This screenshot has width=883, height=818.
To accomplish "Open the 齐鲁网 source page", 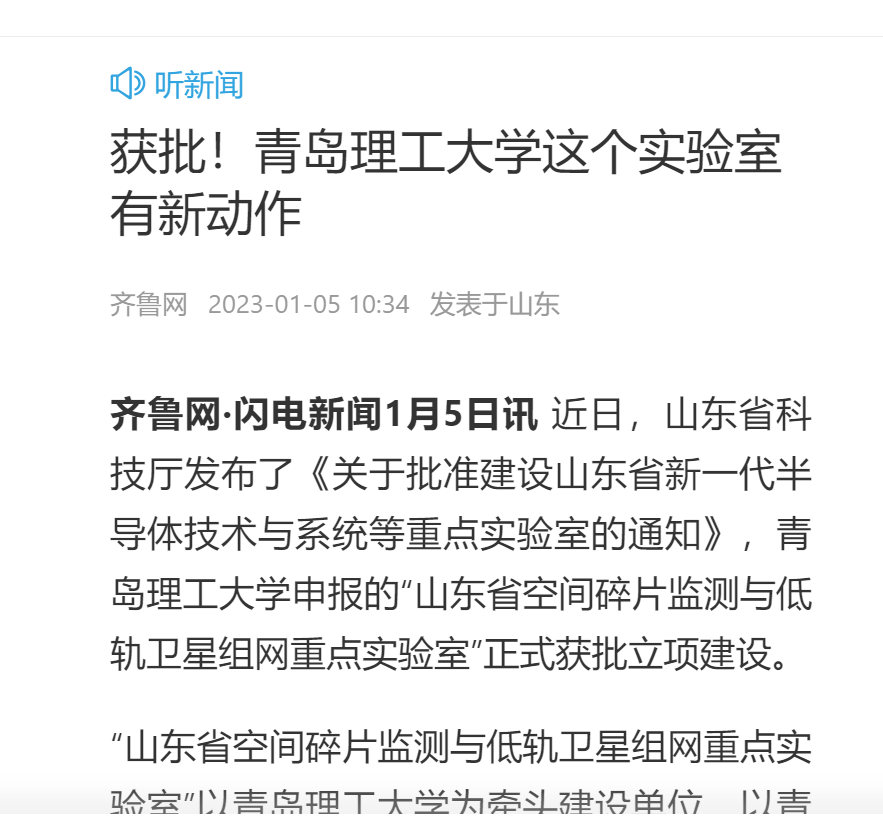I will (149, 304).
